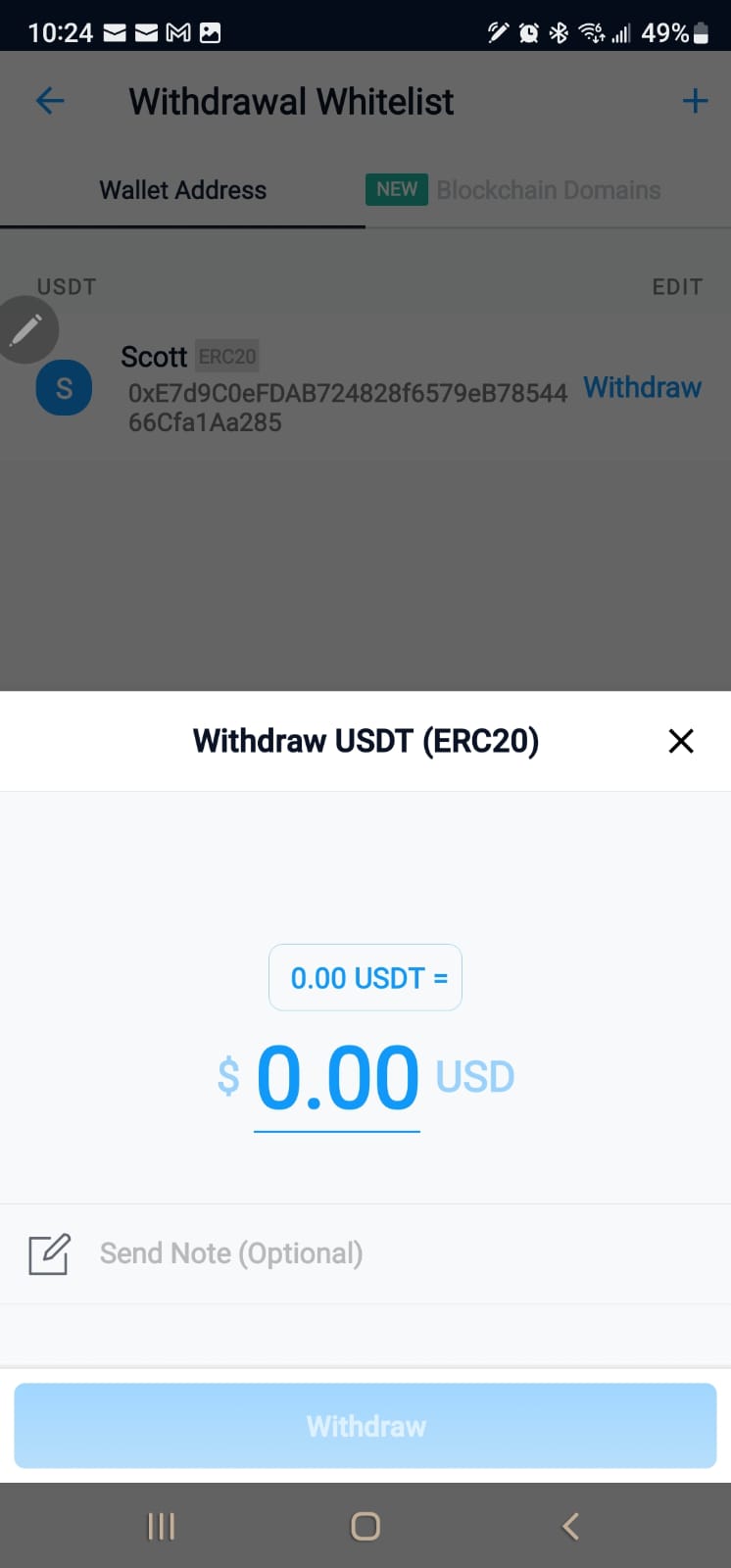
Task: Tap Withdraw next to Scott's address
Action: tap(642, 388)
